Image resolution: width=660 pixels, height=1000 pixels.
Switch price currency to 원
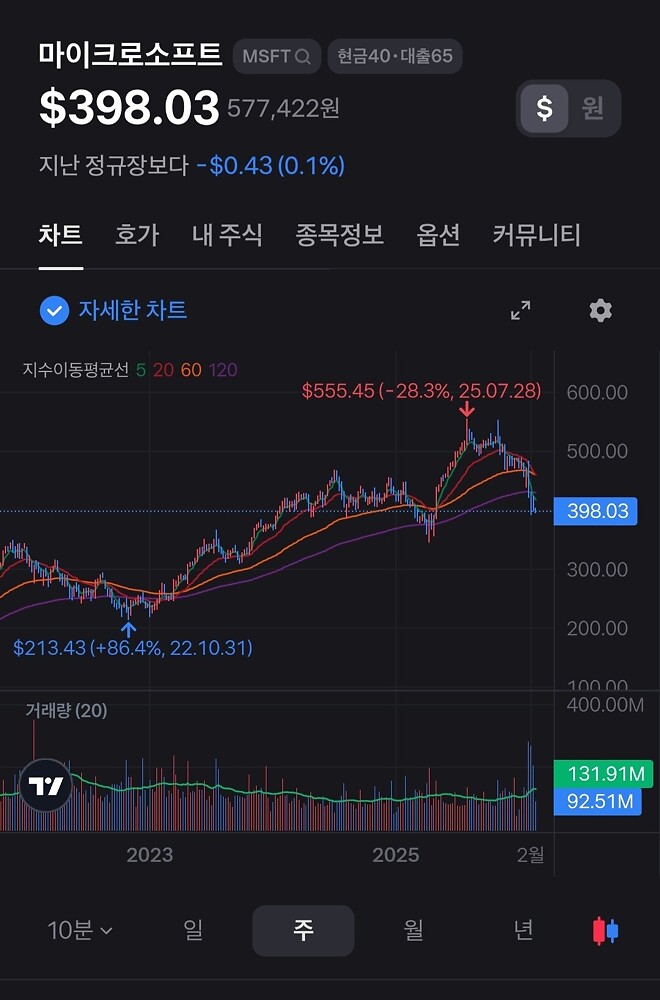click(593, 108)
